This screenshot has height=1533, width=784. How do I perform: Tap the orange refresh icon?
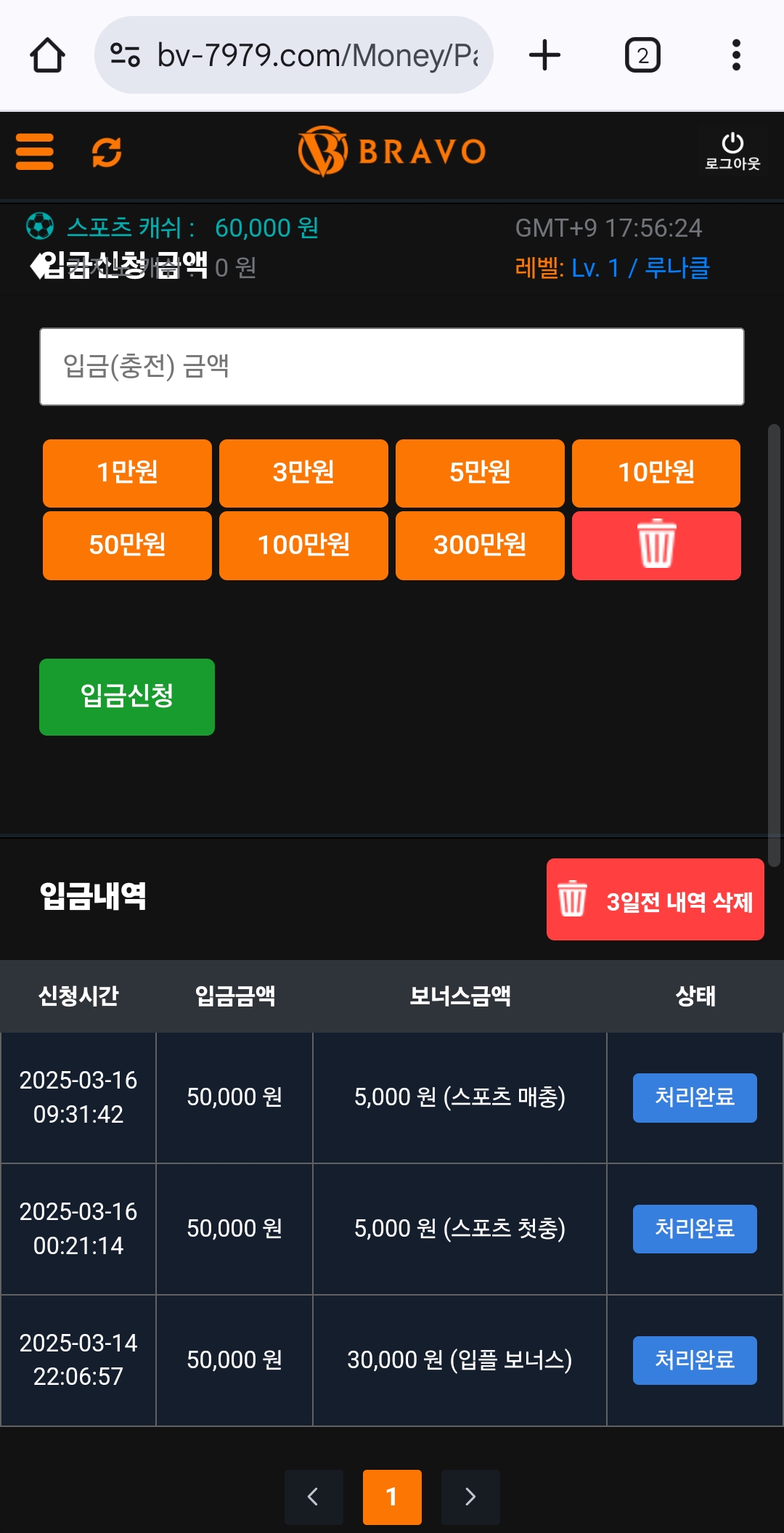107,153
